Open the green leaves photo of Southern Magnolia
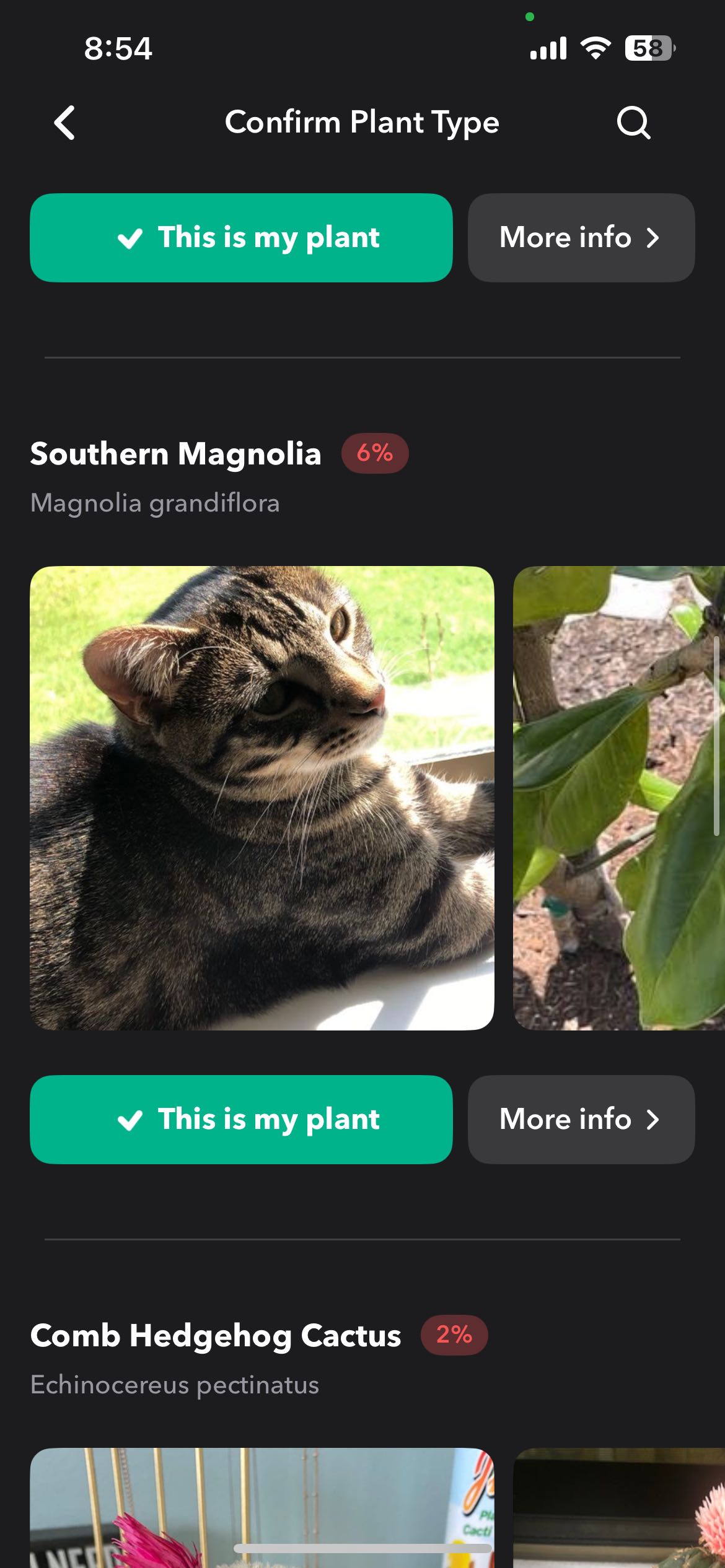725x1568 pixels. (619, 798)
